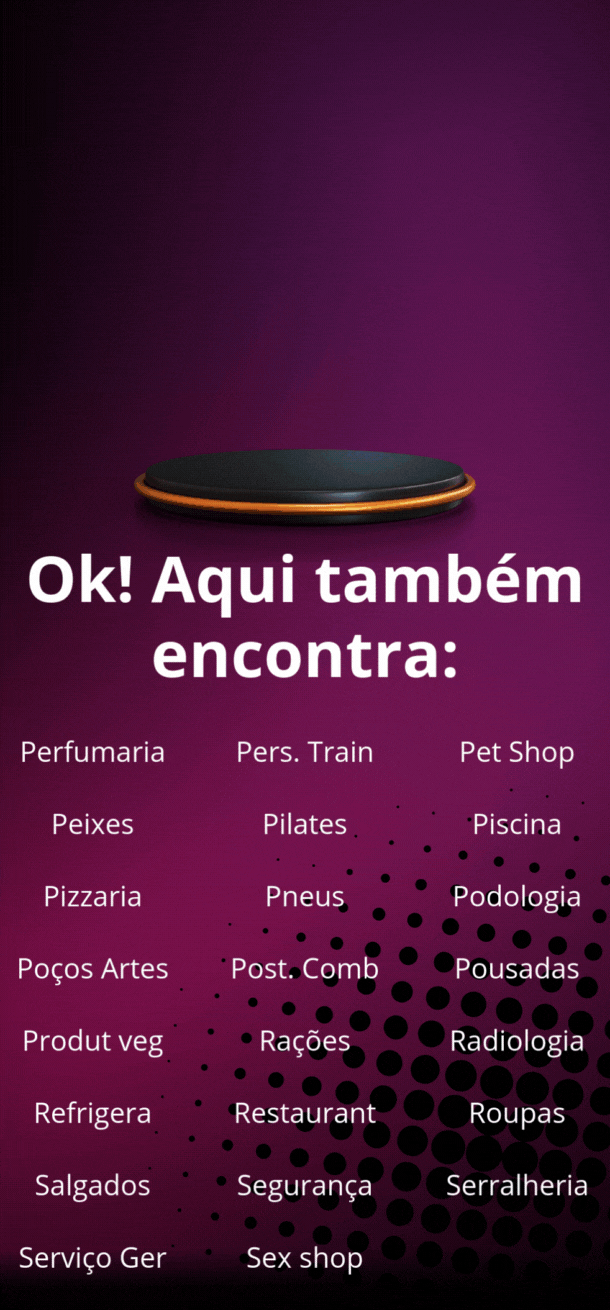Open the Podologia category

[x=517, y=896]
